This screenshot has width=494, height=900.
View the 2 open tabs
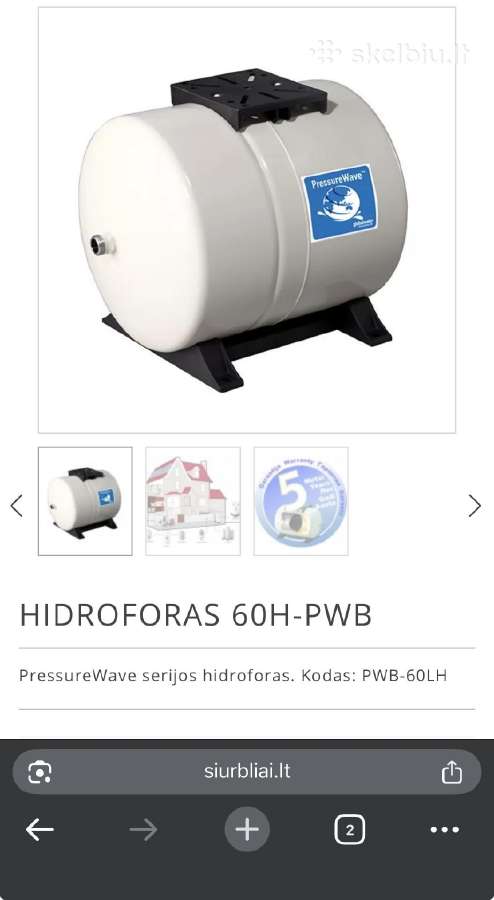[x=349, y=830]
